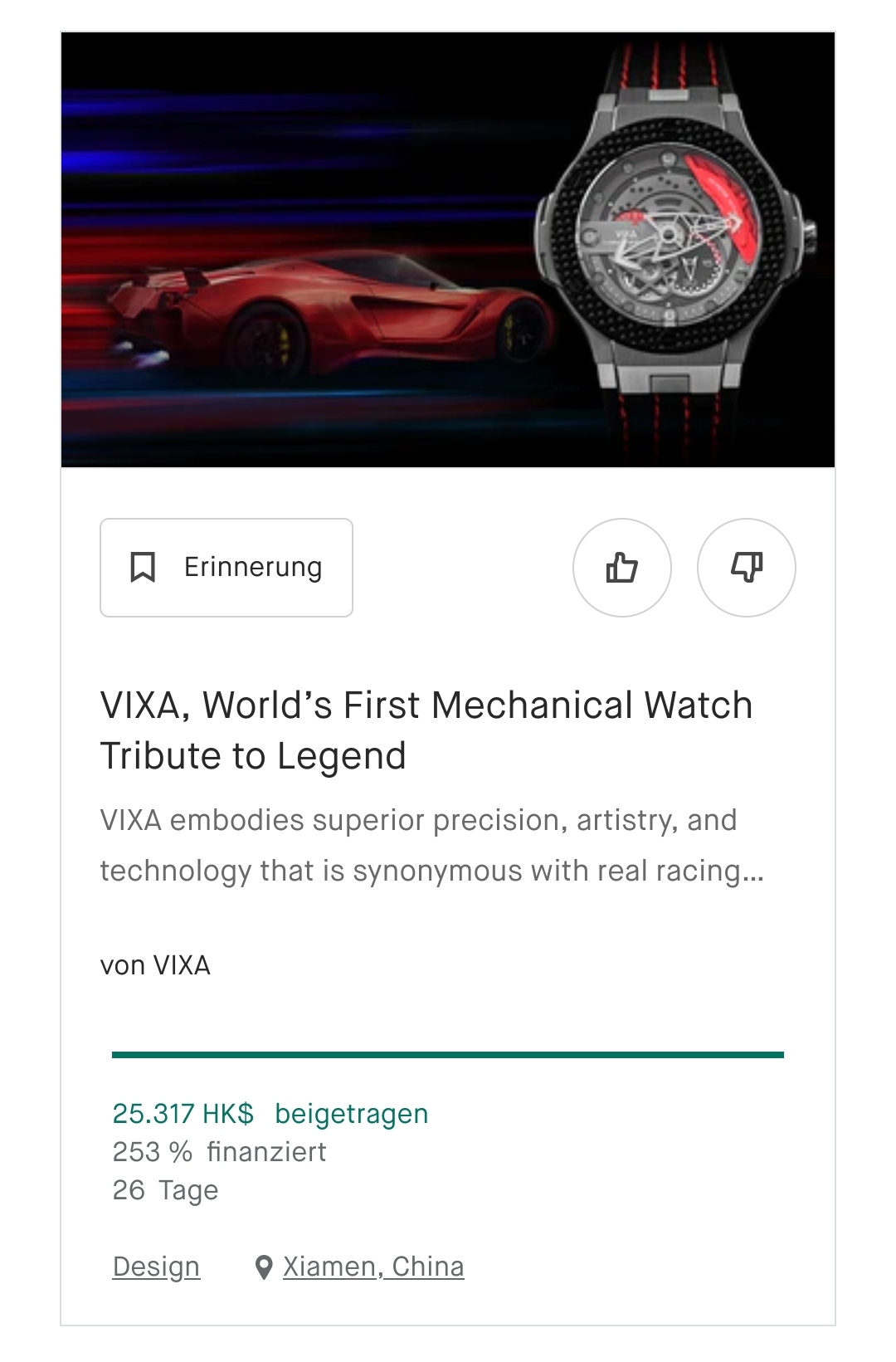Open the Xiamen, China location link
896x1362 pixels.
(373, 1267)
